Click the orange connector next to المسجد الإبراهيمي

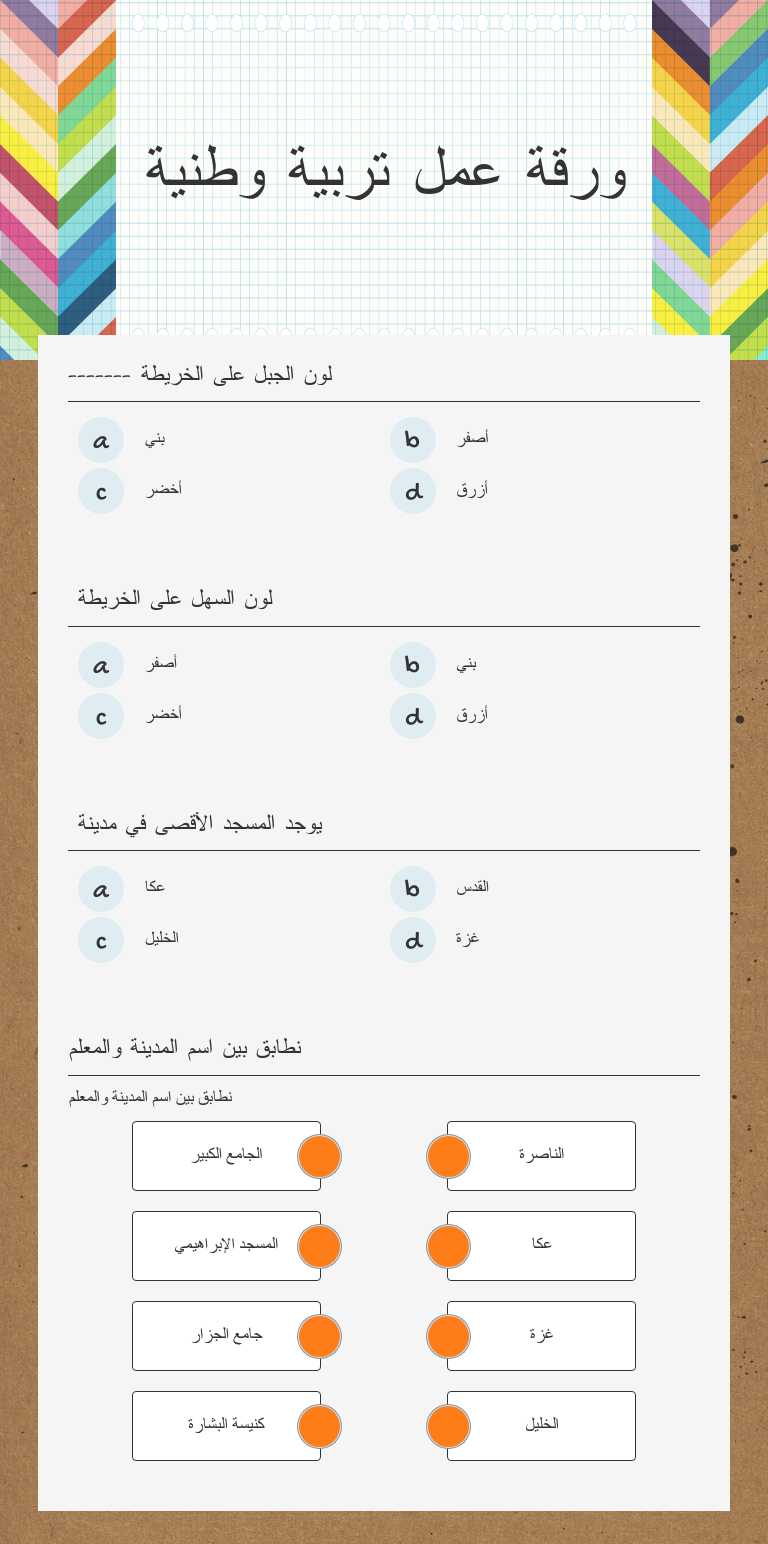(x=319, y=1246)
